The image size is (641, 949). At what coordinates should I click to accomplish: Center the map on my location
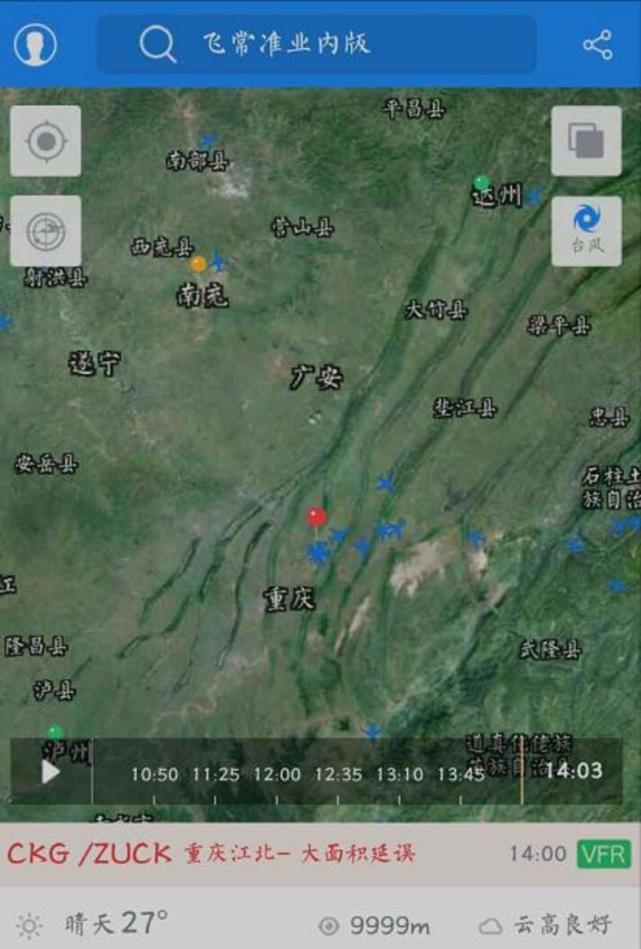[x=46, y=141]
